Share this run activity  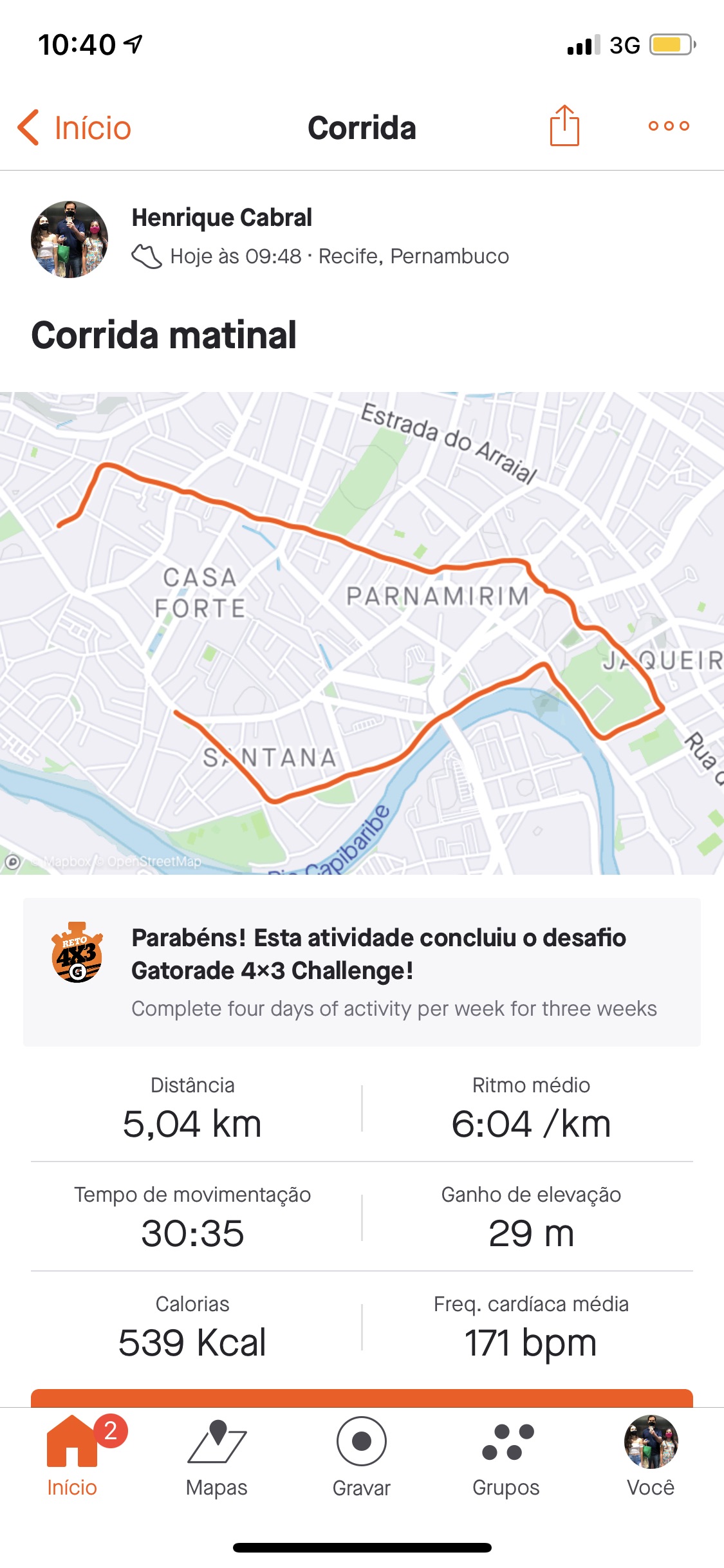[x=564, y=126]
